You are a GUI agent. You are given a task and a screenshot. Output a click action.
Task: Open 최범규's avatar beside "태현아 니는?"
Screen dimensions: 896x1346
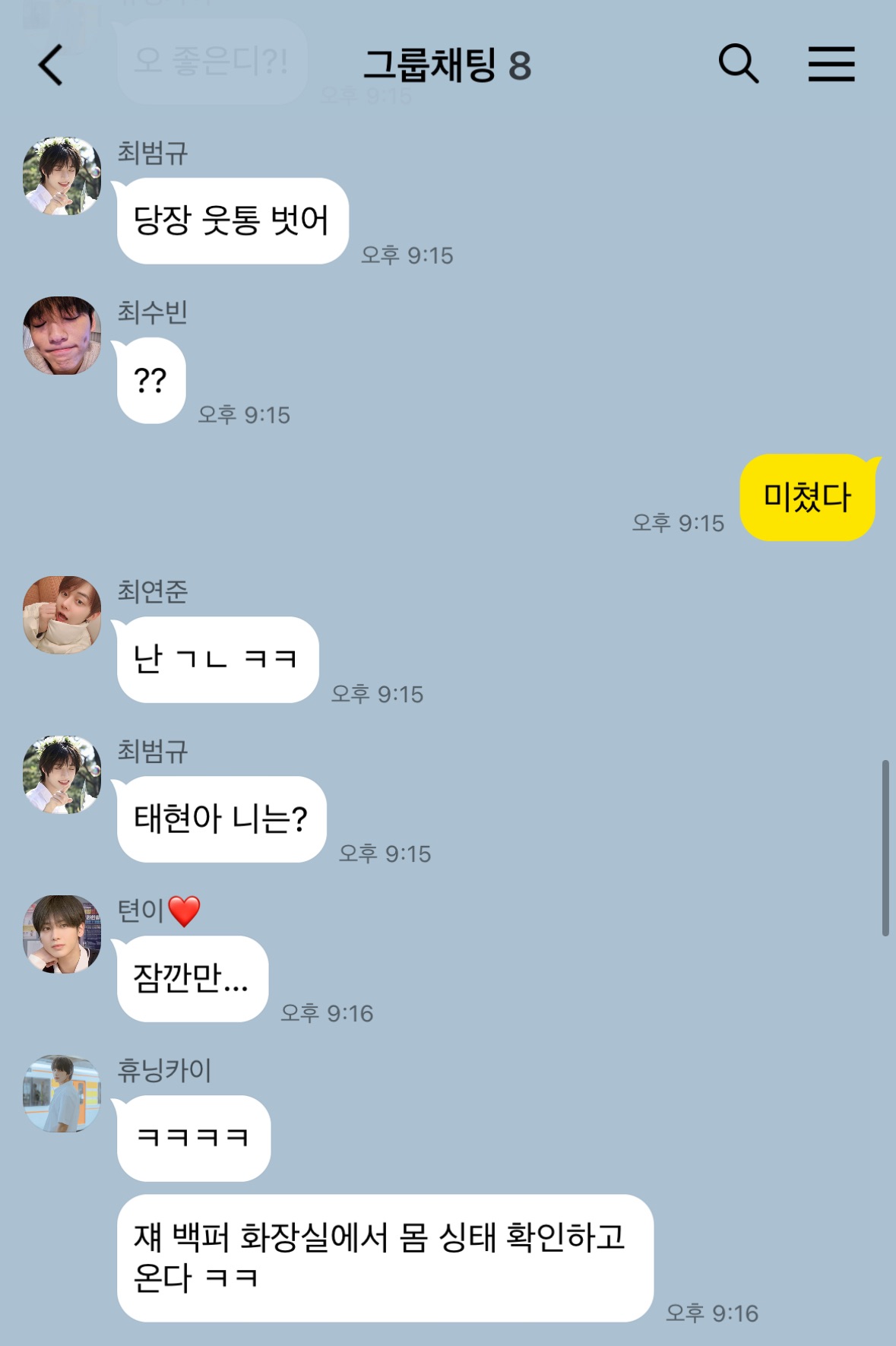pyautogui.click(x=62, y=774)
